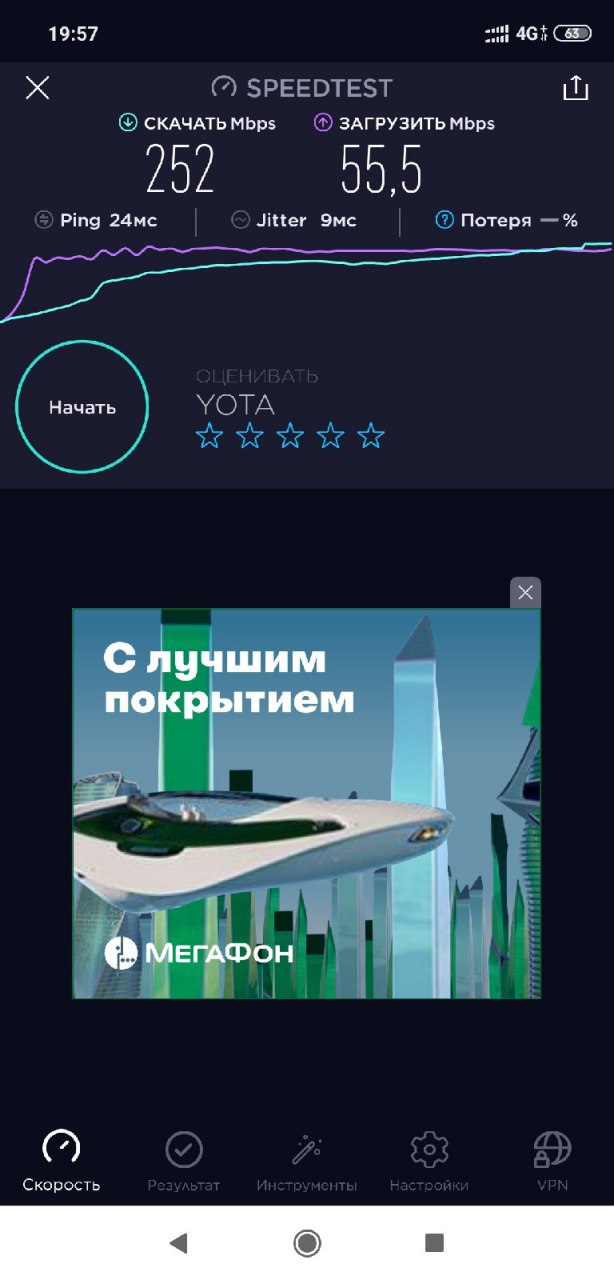
Task: Open the МегаФон ad banner
Action: point(306,803)
